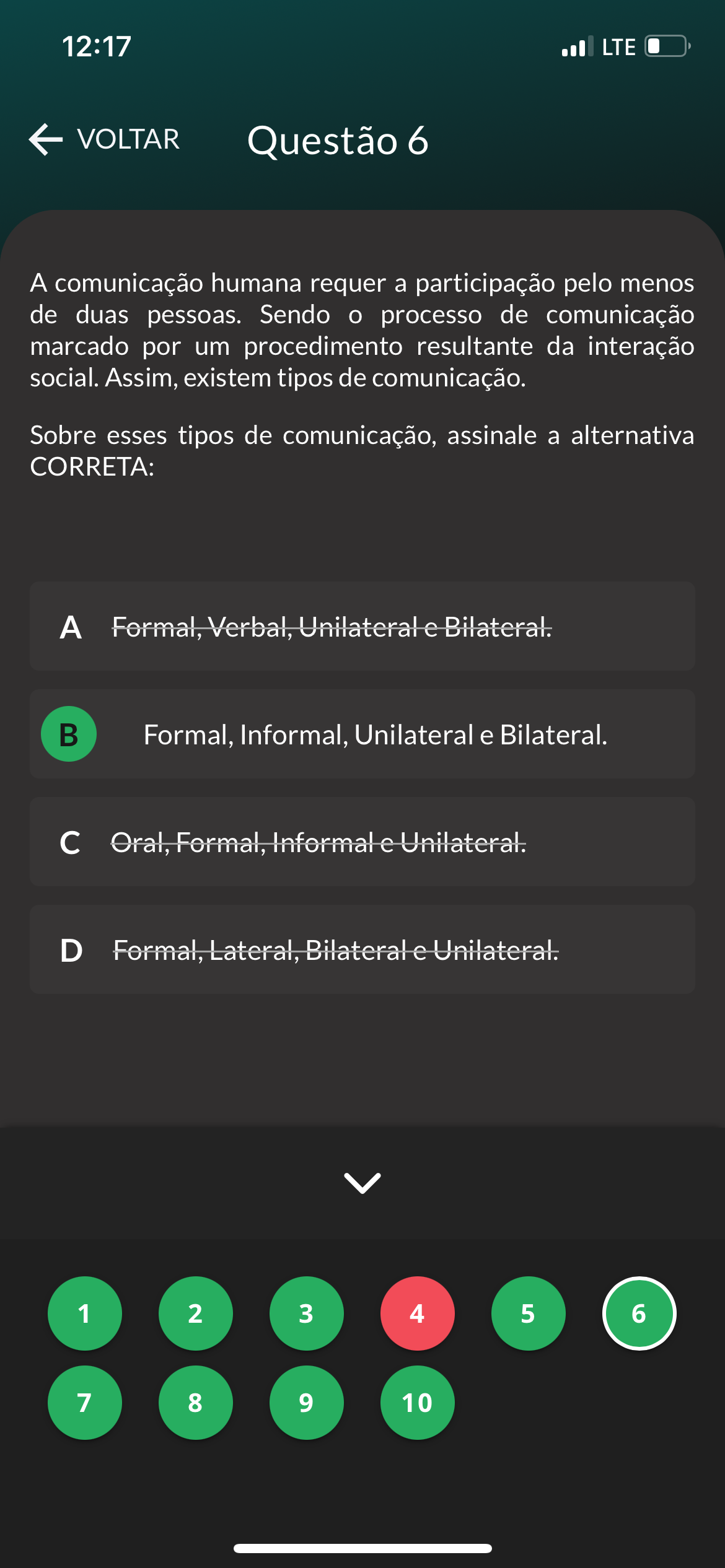Image resolution: width=725 pixels, height=1568 pixels.
Task: Go to question 10
Action: pos(418,1403)
